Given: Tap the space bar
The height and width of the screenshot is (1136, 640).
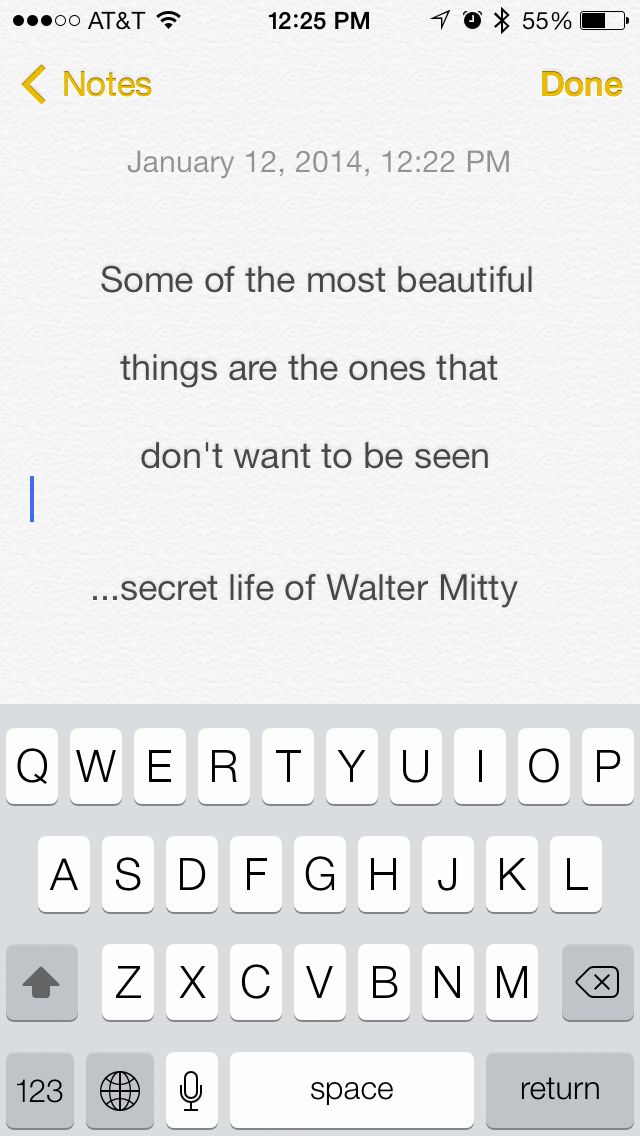Looking at the screenshot, I should [351, 1089].
